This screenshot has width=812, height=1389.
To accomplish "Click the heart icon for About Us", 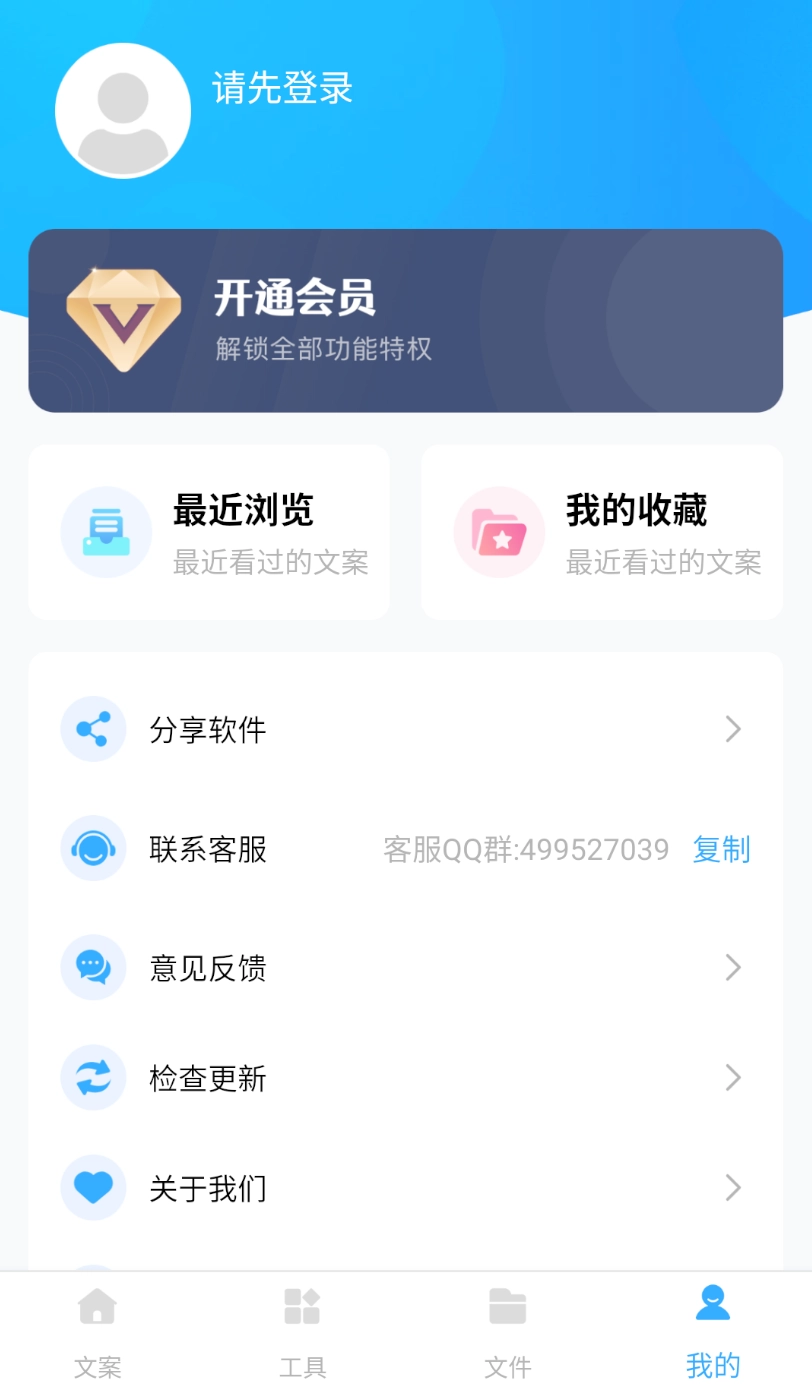I will pyautogui.click(x=93, y=1187).
